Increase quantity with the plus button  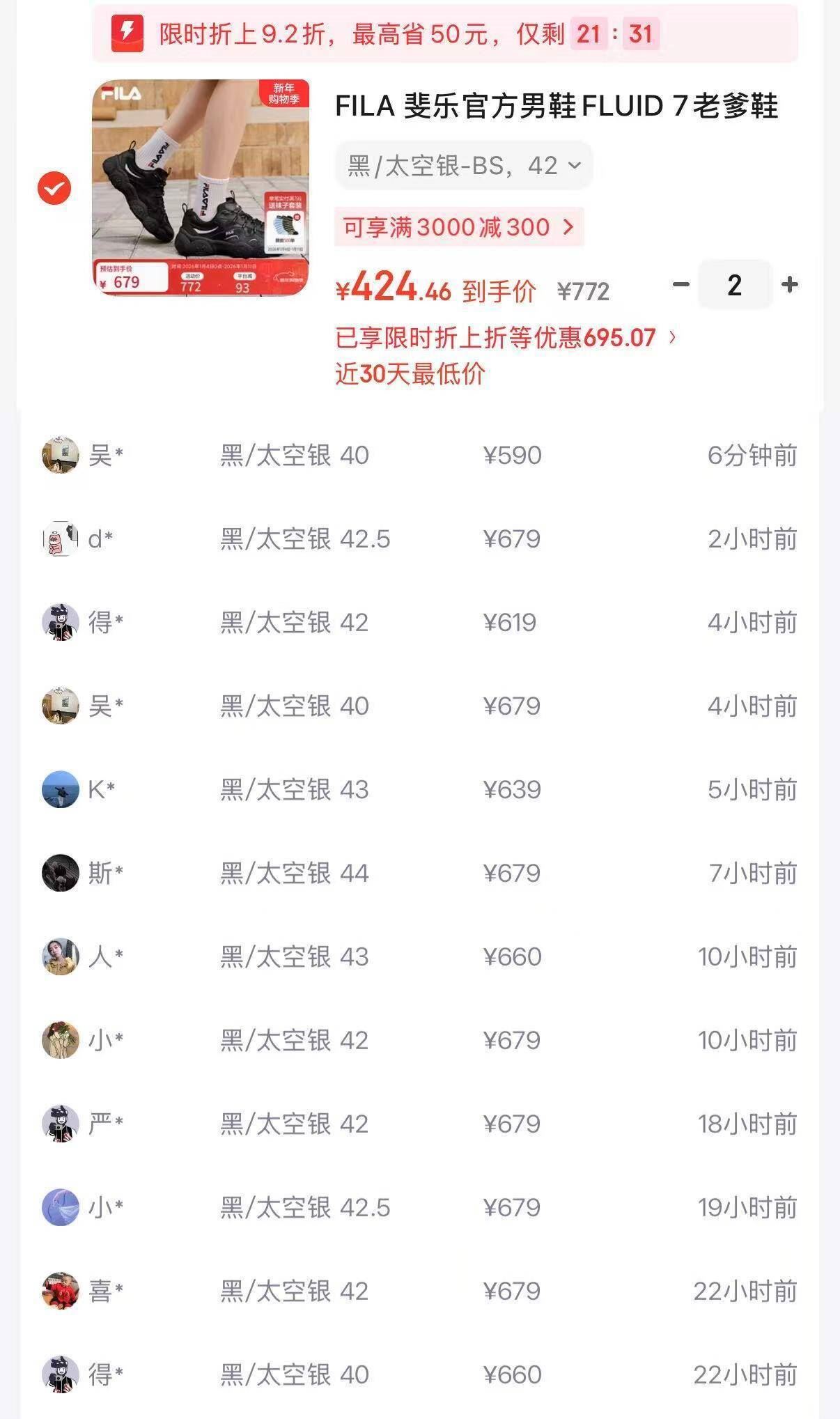(789, 284)
